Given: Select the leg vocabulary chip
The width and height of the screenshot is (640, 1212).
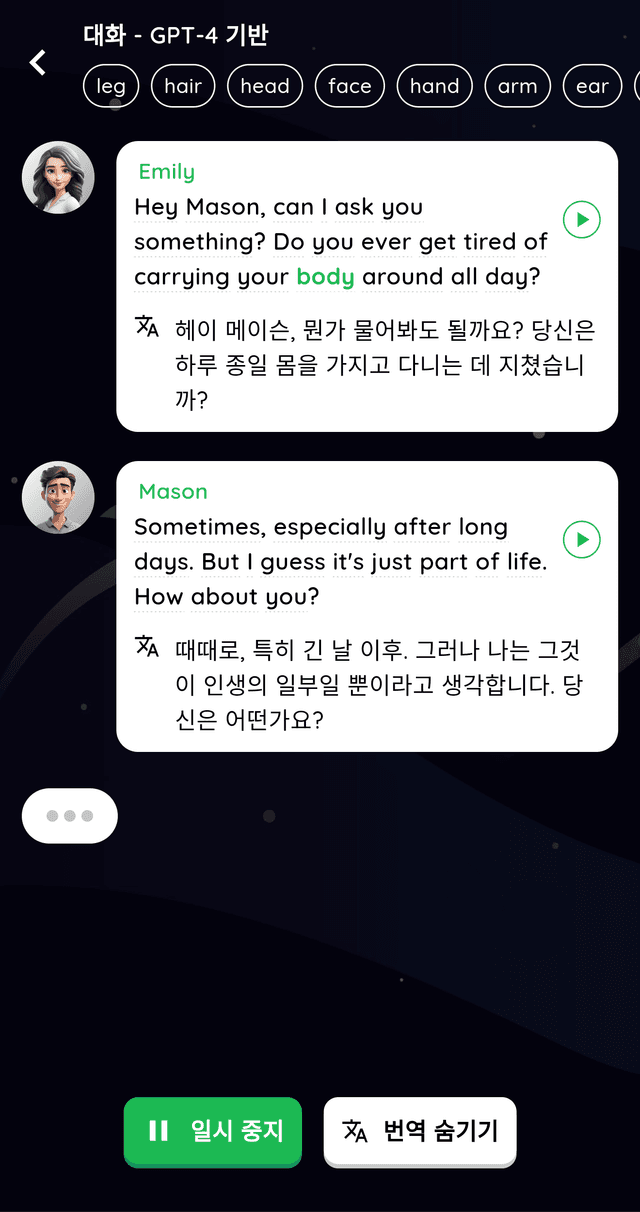Looking at the screenshot, I should click(x=111, y=86).
